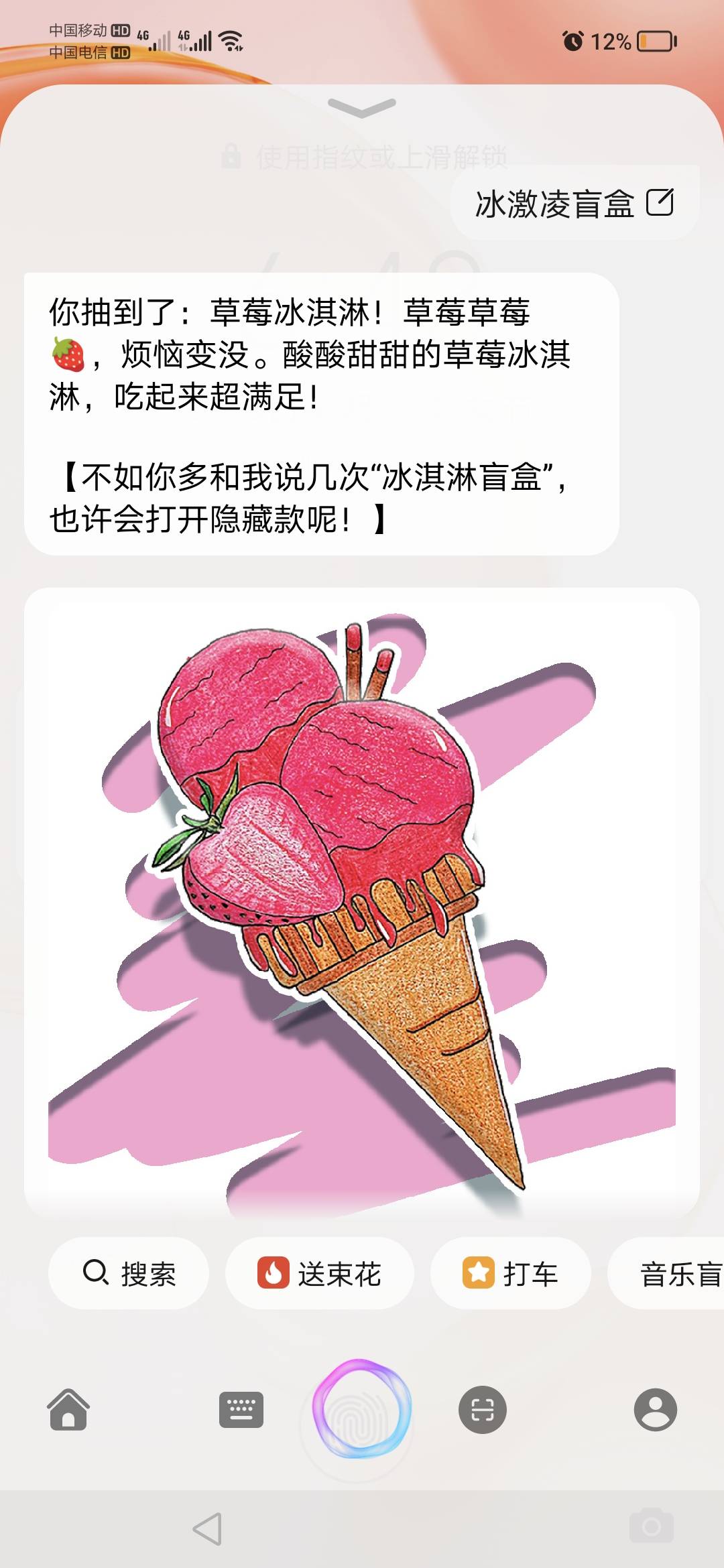Go back with the system back arrow

pos(208,1529)
